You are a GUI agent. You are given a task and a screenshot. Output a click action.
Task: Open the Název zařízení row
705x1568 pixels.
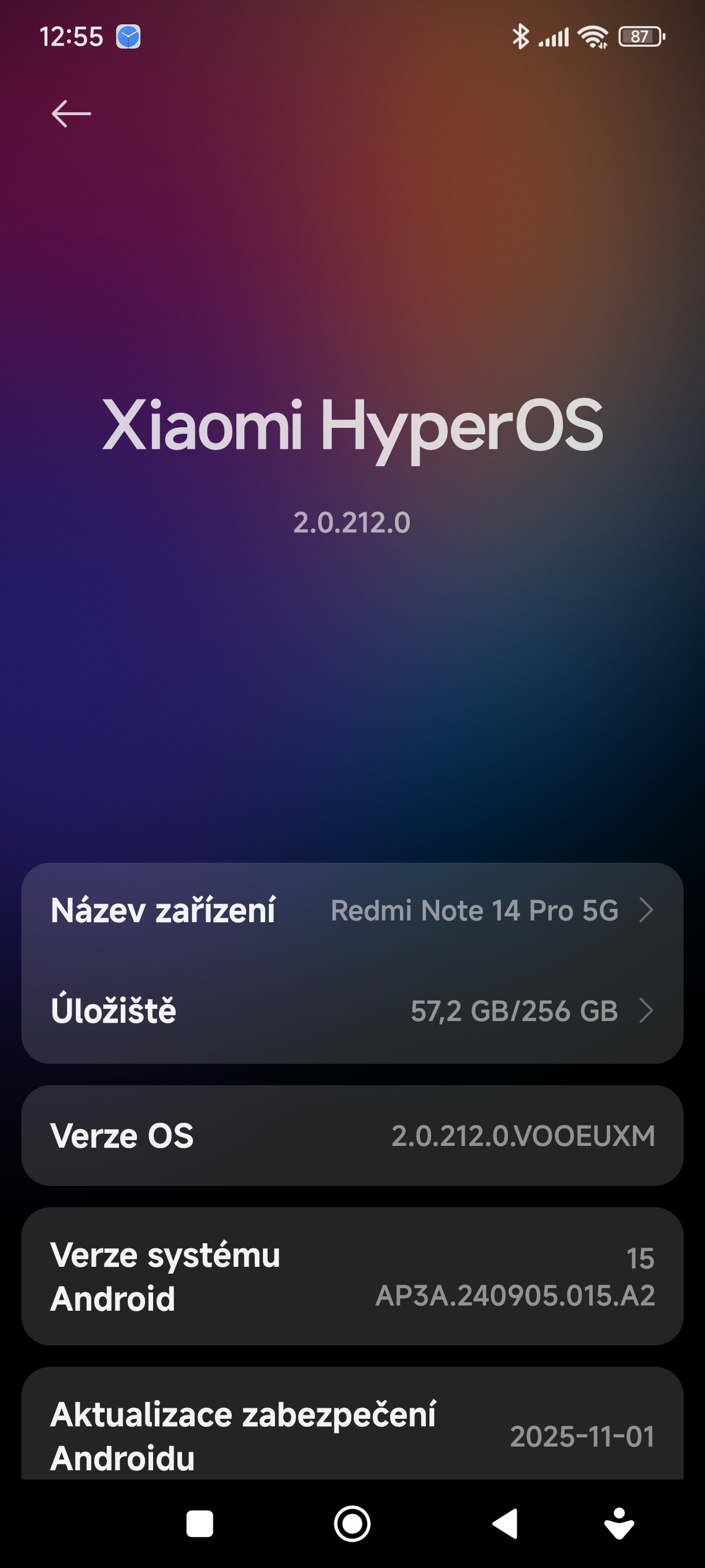351,911
